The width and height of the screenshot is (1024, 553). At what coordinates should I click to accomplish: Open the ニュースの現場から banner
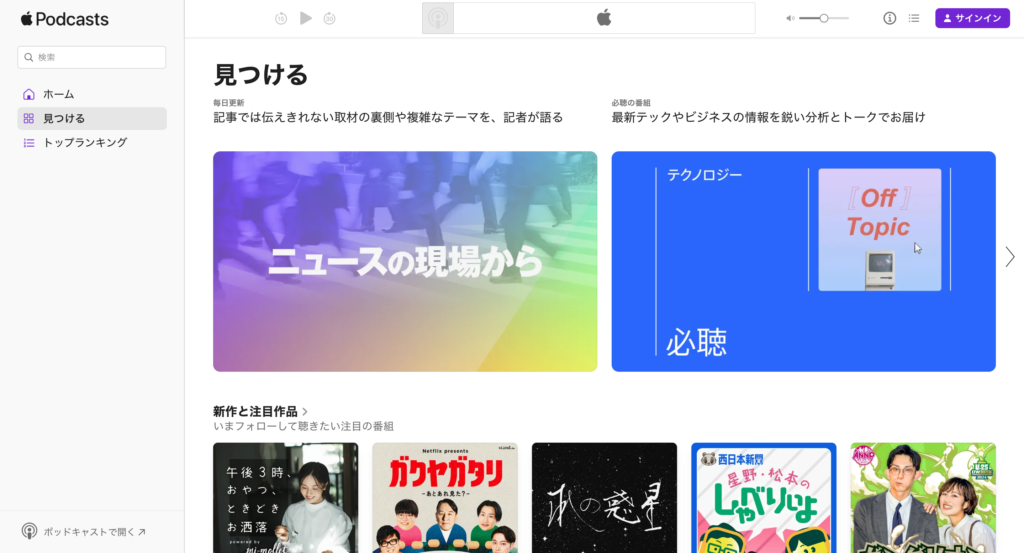[x=404, y=261]
